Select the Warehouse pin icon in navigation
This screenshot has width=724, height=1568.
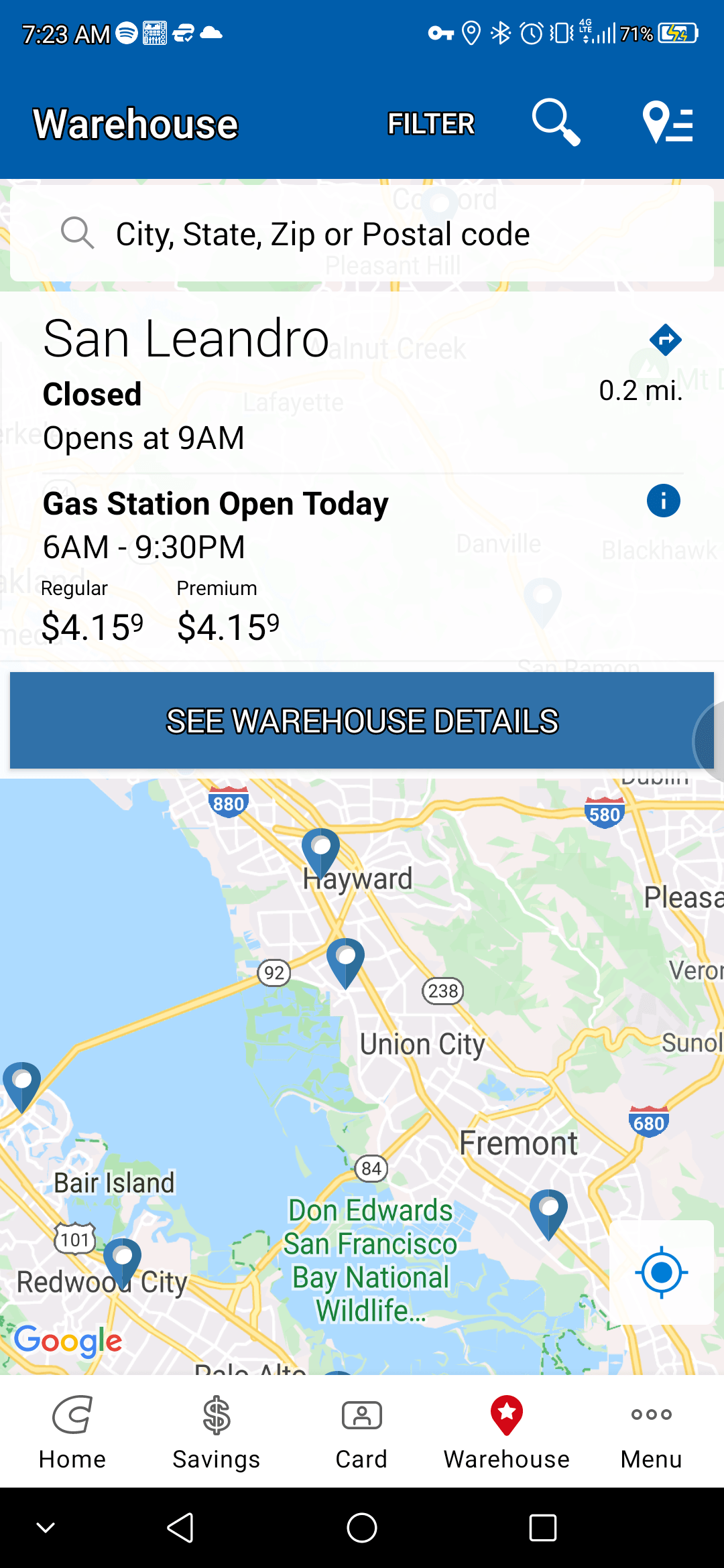pyautogui.click(x=506, y=1415)
